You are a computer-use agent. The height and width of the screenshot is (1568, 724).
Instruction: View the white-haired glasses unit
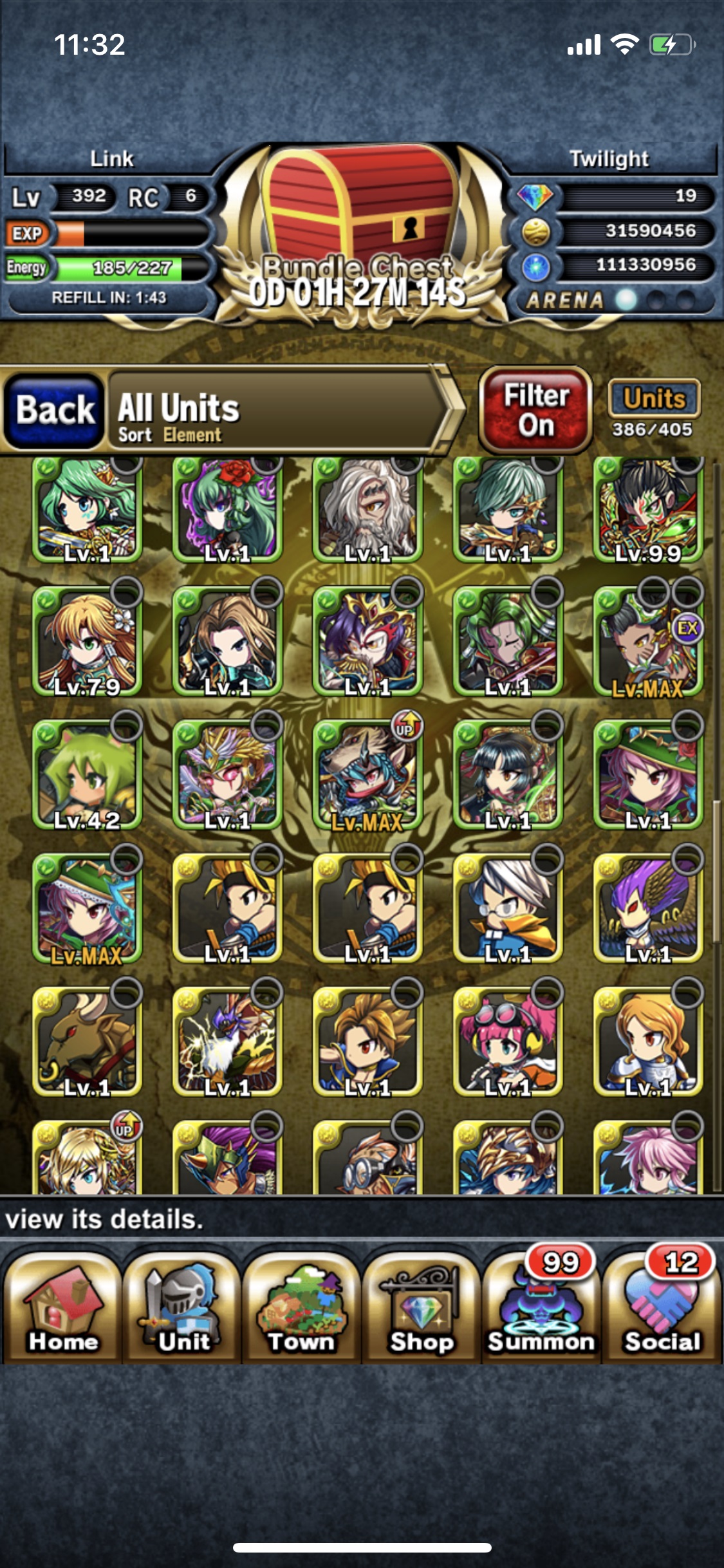point(508,908)
